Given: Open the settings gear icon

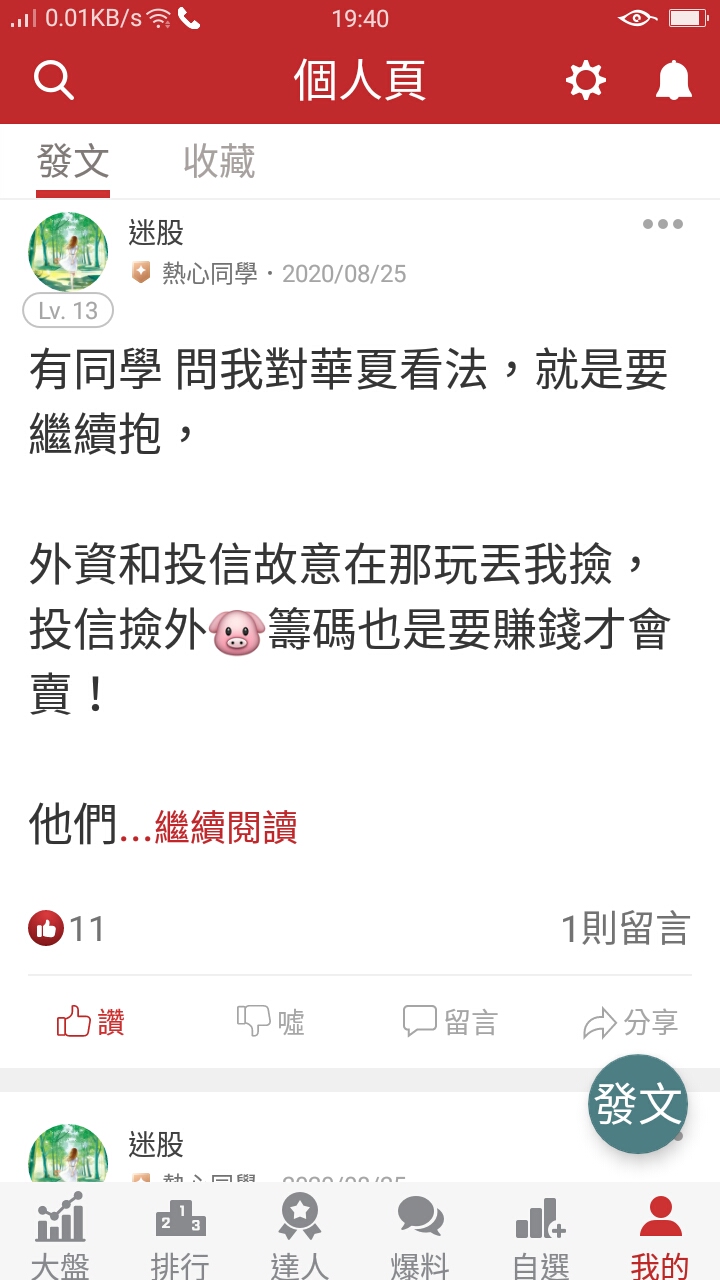Looking at the screenshot, I should 586,80.
